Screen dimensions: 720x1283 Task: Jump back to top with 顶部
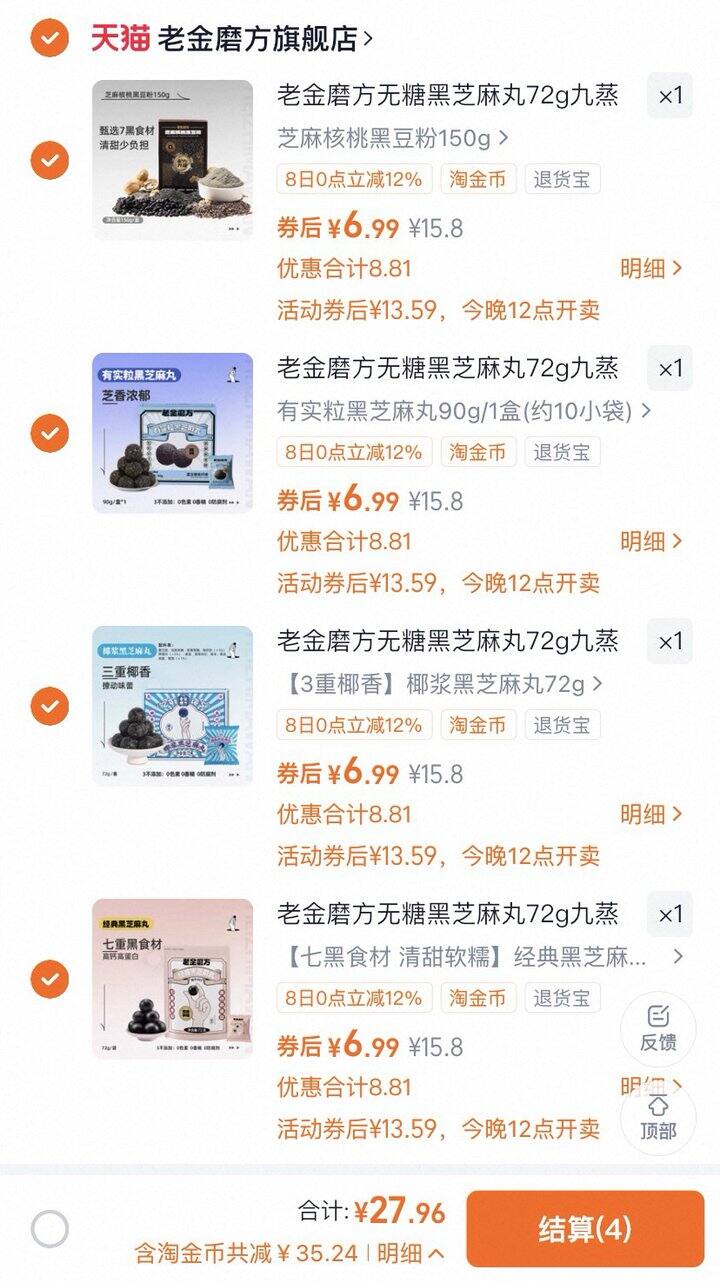point(658,1118)
